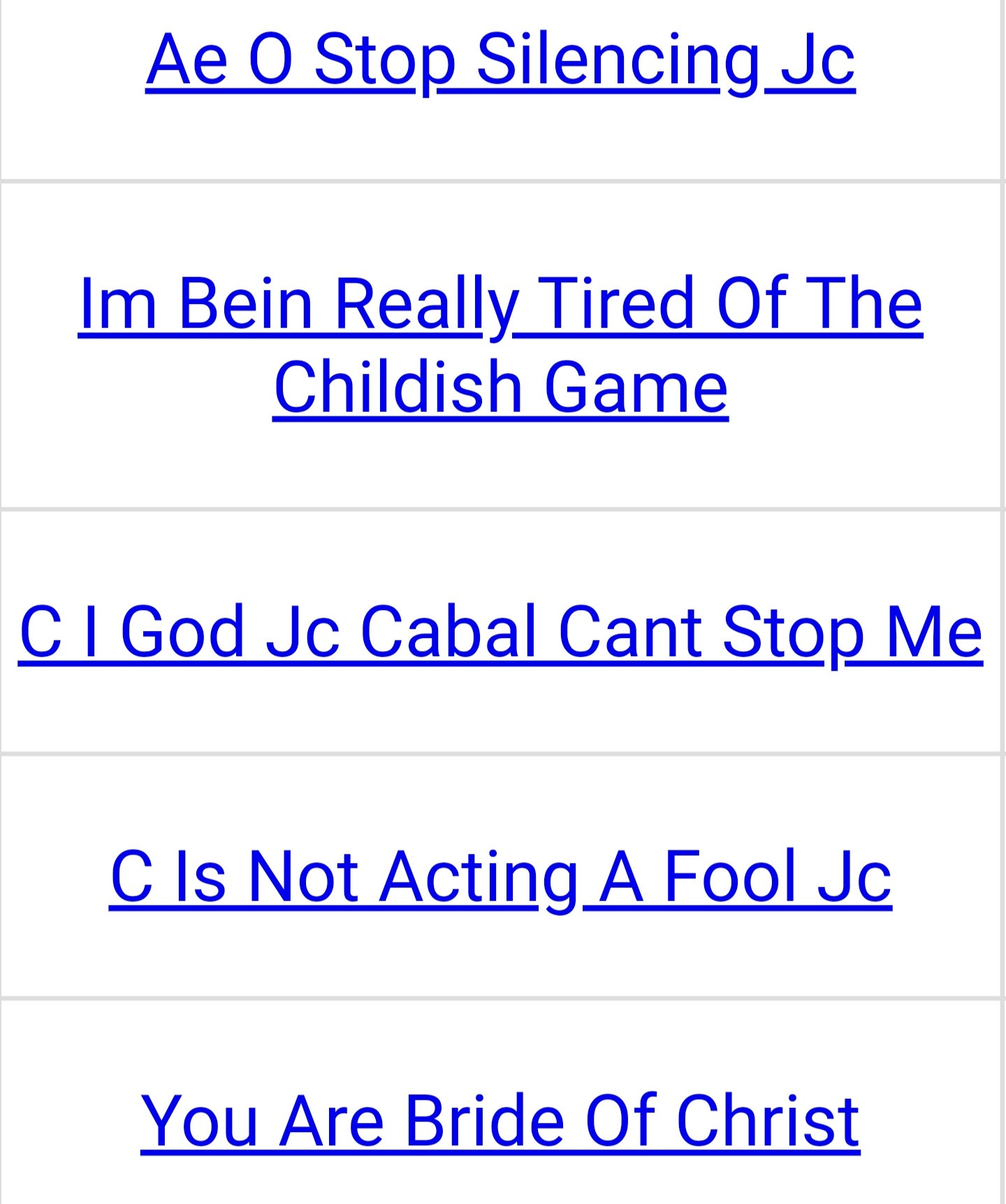Viewport: 1006px width, 1204px height.
Task: Open the 'Ae O Stop Silencing Jc' link
Action: point(500,60)
